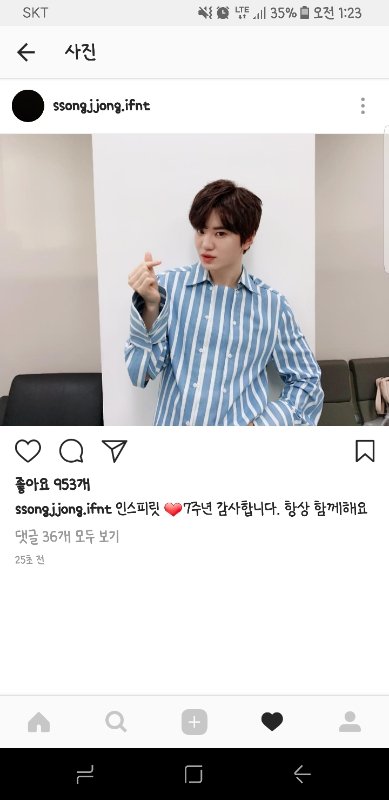Share the post via the paper plane
The image size is (389, 800).
[x=114, y=451]
